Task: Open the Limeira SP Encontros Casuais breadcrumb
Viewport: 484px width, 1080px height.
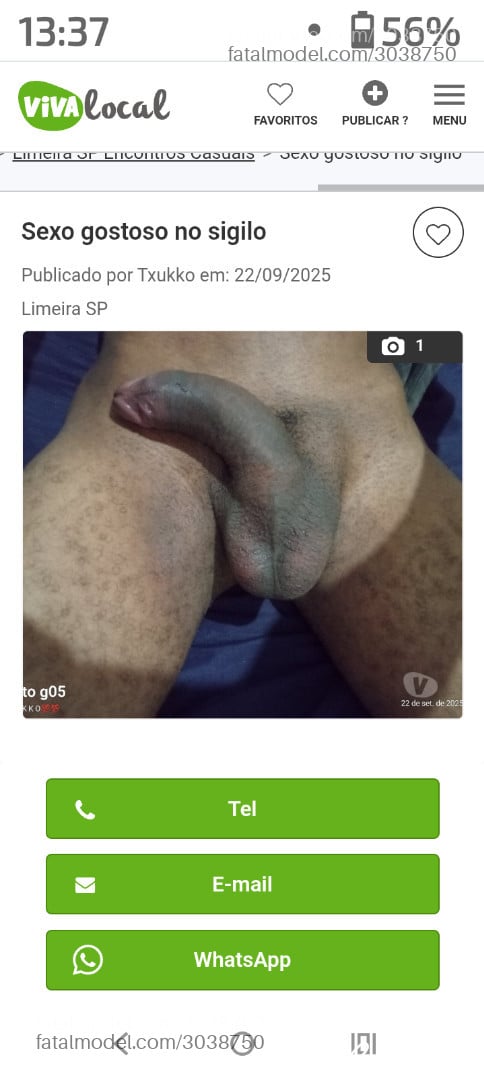Action: [x=134, y=154]
